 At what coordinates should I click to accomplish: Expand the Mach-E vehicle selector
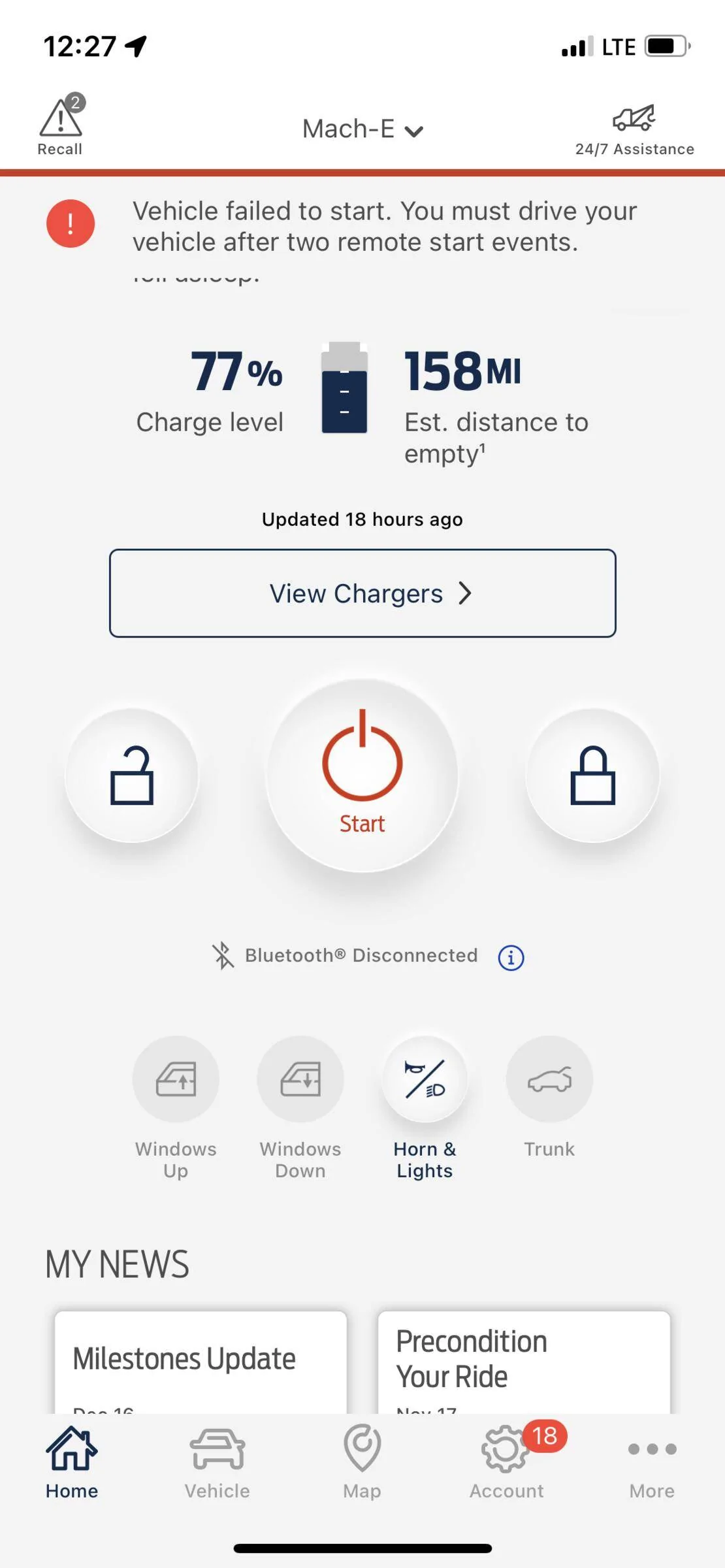pos(362,129)
